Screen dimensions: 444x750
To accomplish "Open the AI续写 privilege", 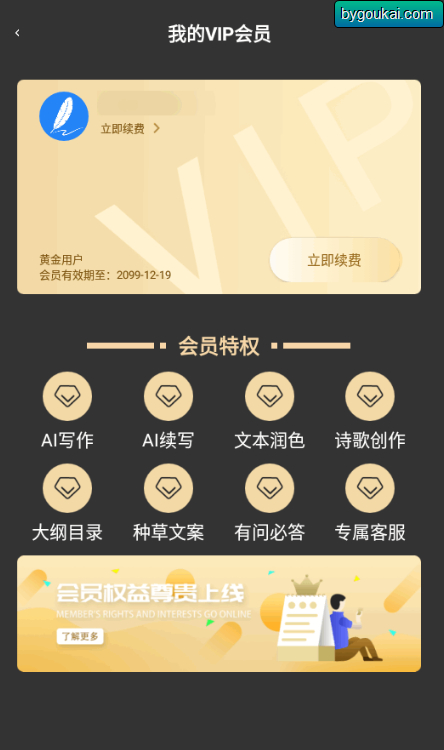I will [168, 411].
